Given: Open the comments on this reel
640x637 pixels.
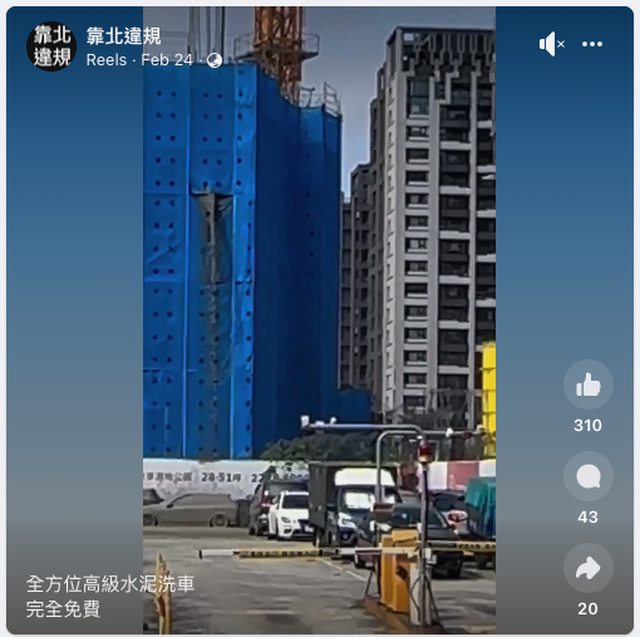Looking at the screenshot, I should (588, 477).
